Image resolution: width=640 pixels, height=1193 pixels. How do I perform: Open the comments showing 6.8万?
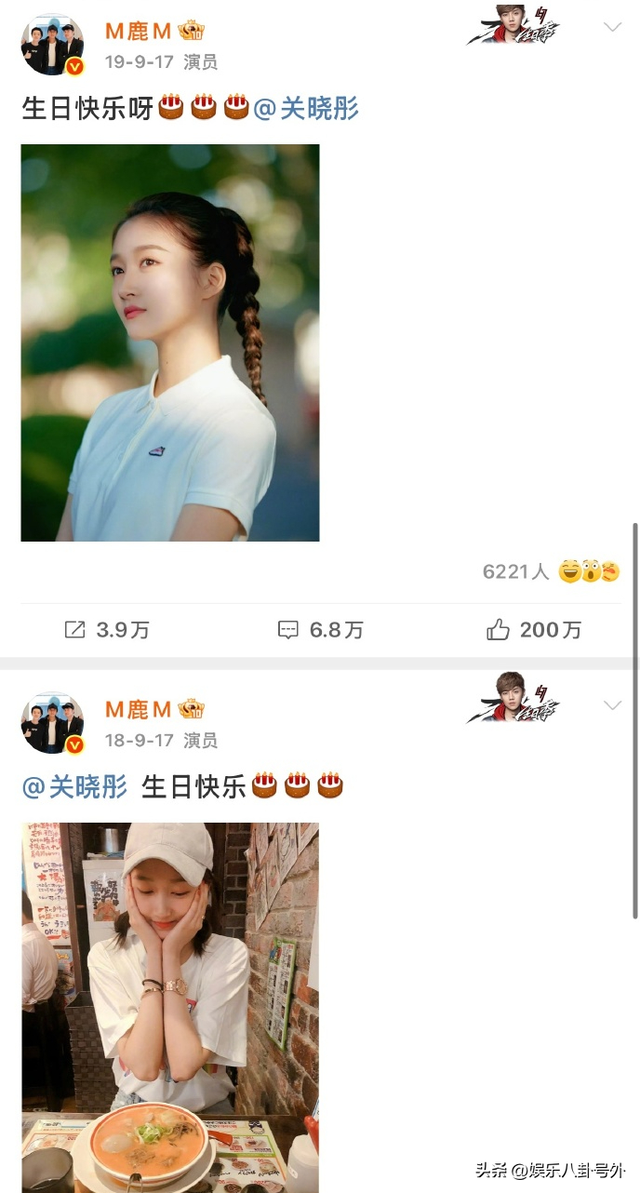320,629
